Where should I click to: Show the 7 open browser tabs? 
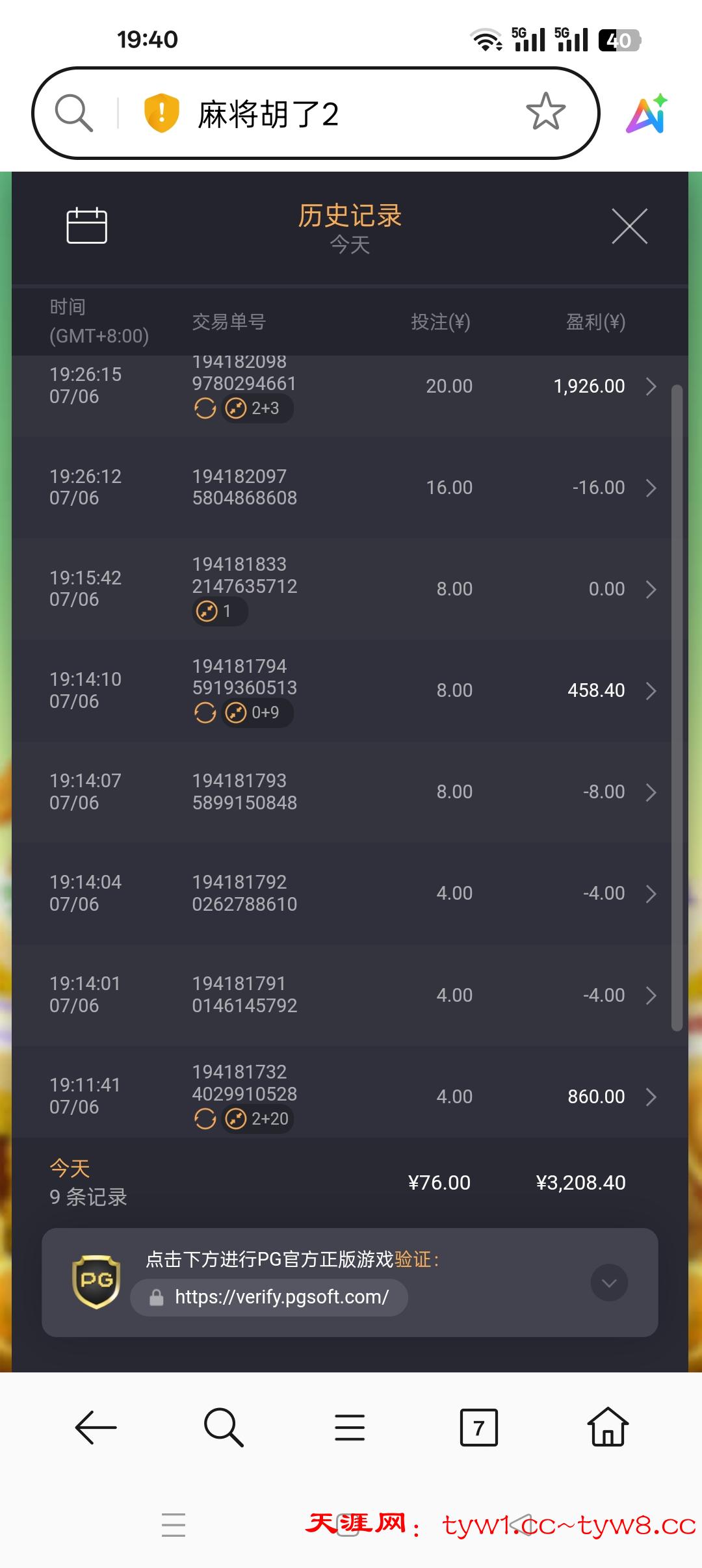coord(478,1428)
